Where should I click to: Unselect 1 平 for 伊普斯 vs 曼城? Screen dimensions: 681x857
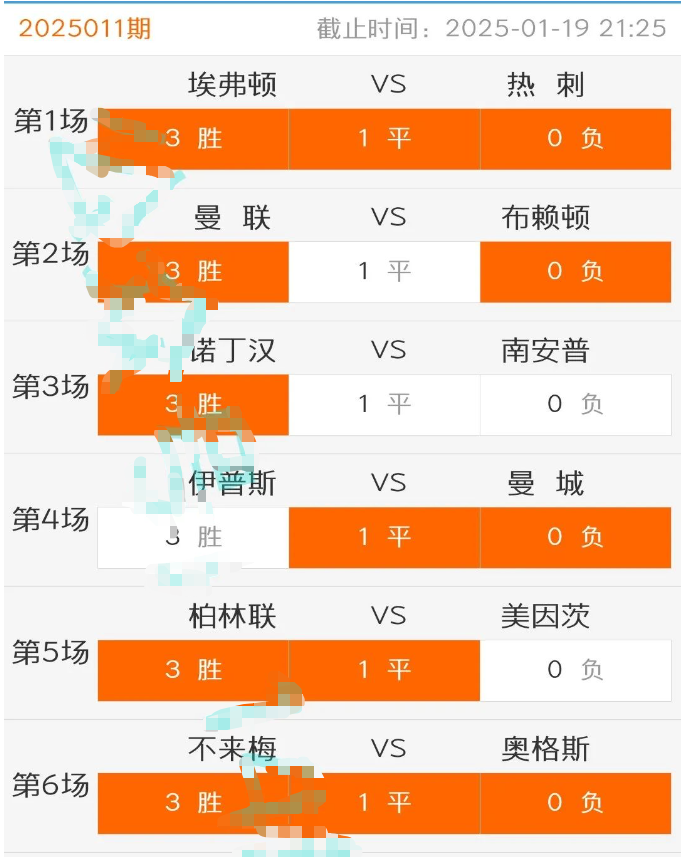click(384, 537)
